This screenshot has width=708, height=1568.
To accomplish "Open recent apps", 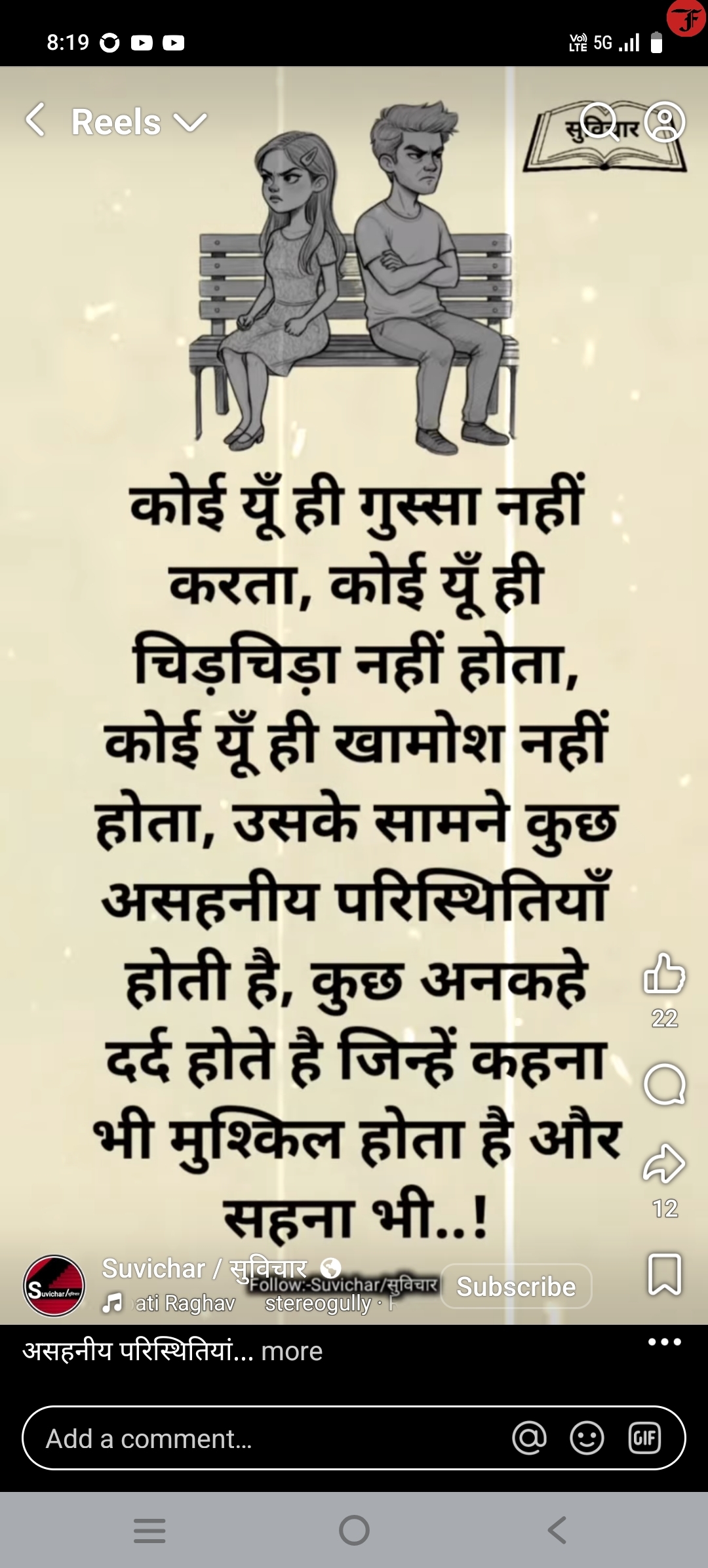I will click(x=149, y=1531).
